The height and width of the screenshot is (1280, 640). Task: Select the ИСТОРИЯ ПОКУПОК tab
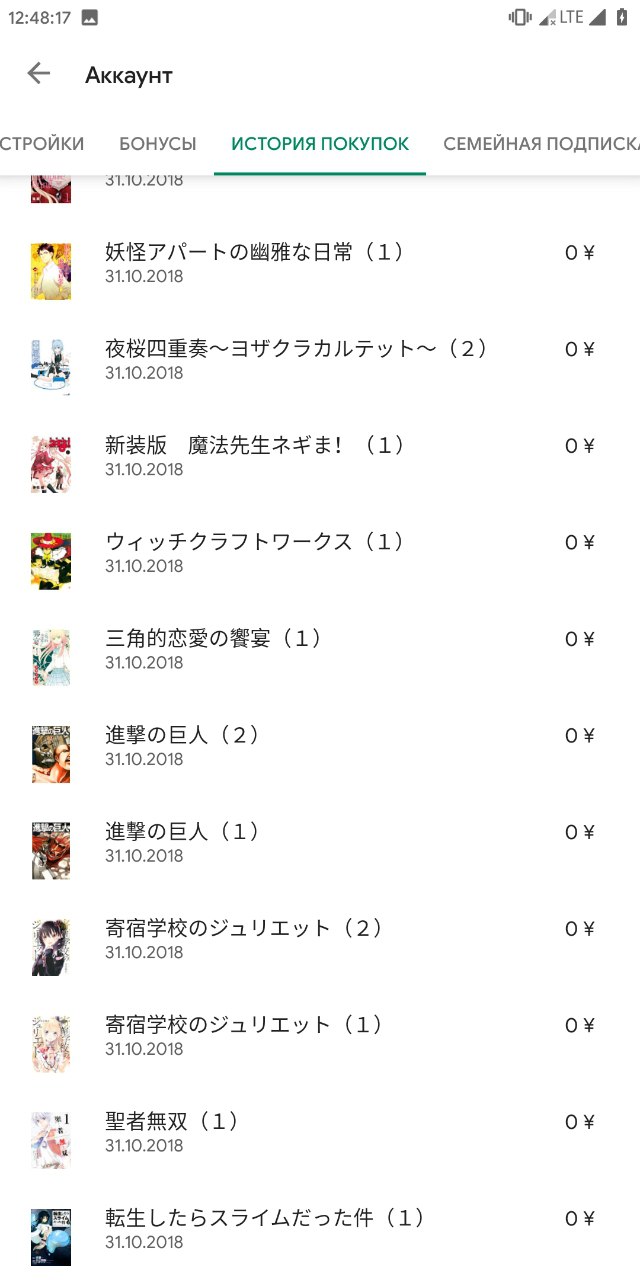click(320, 144)
